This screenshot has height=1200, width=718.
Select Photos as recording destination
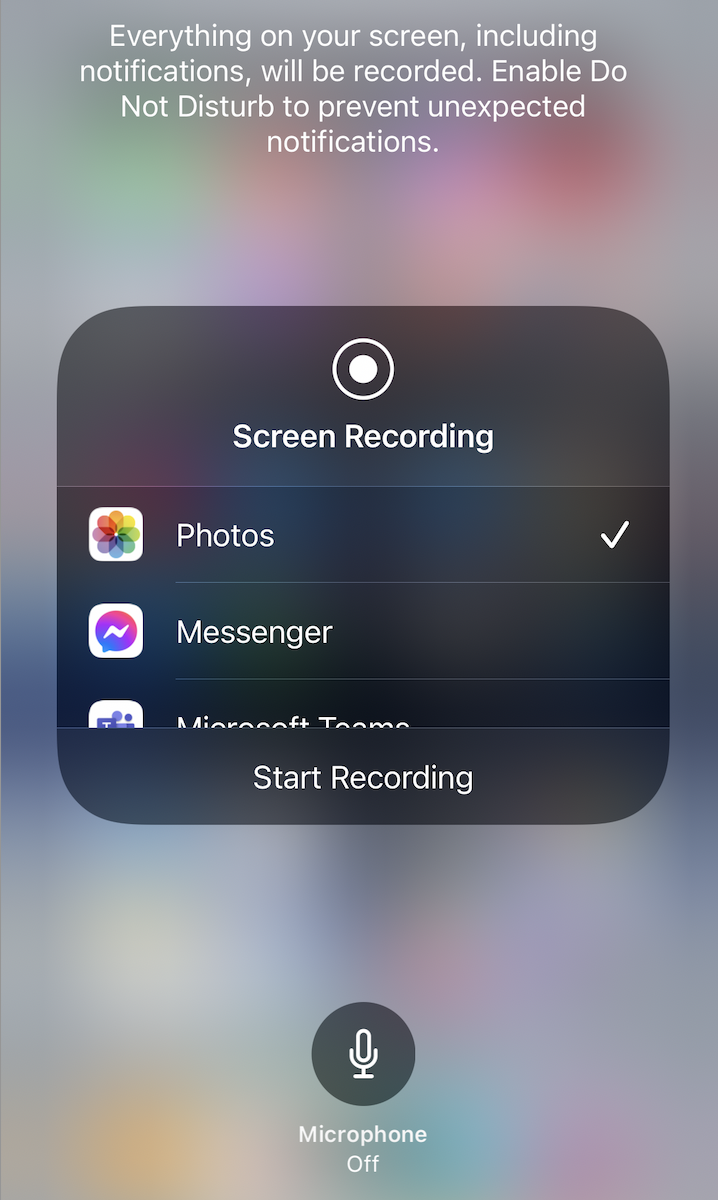click(363, 535)
